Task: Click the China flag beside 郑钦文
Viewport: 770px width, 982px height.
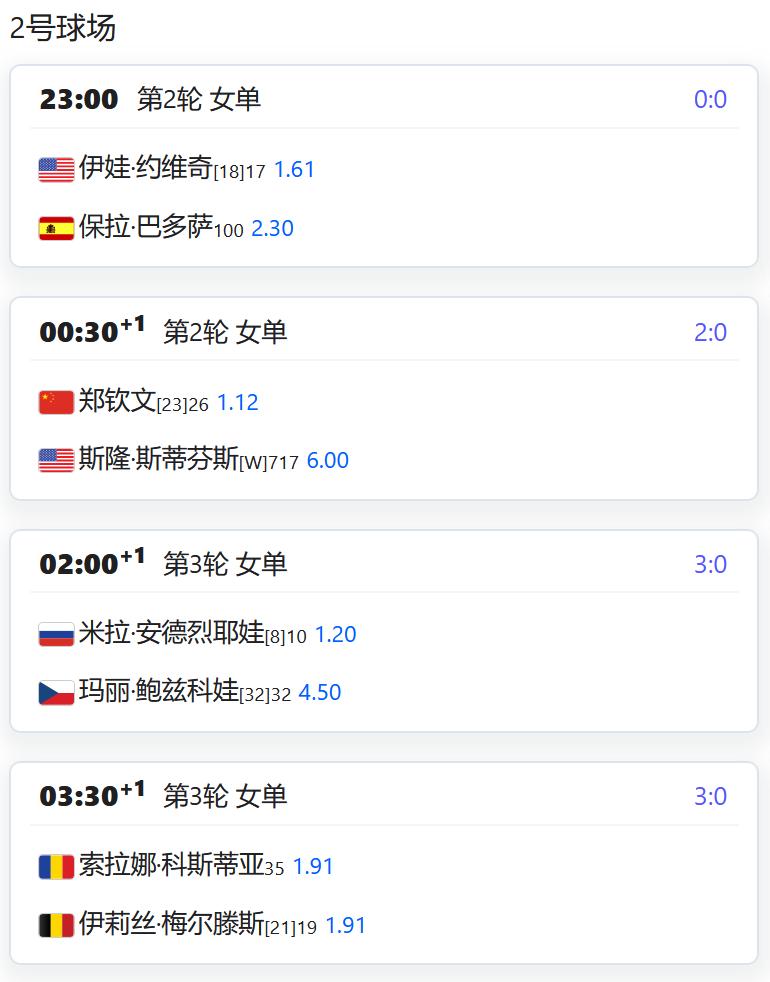Action: 58,401
